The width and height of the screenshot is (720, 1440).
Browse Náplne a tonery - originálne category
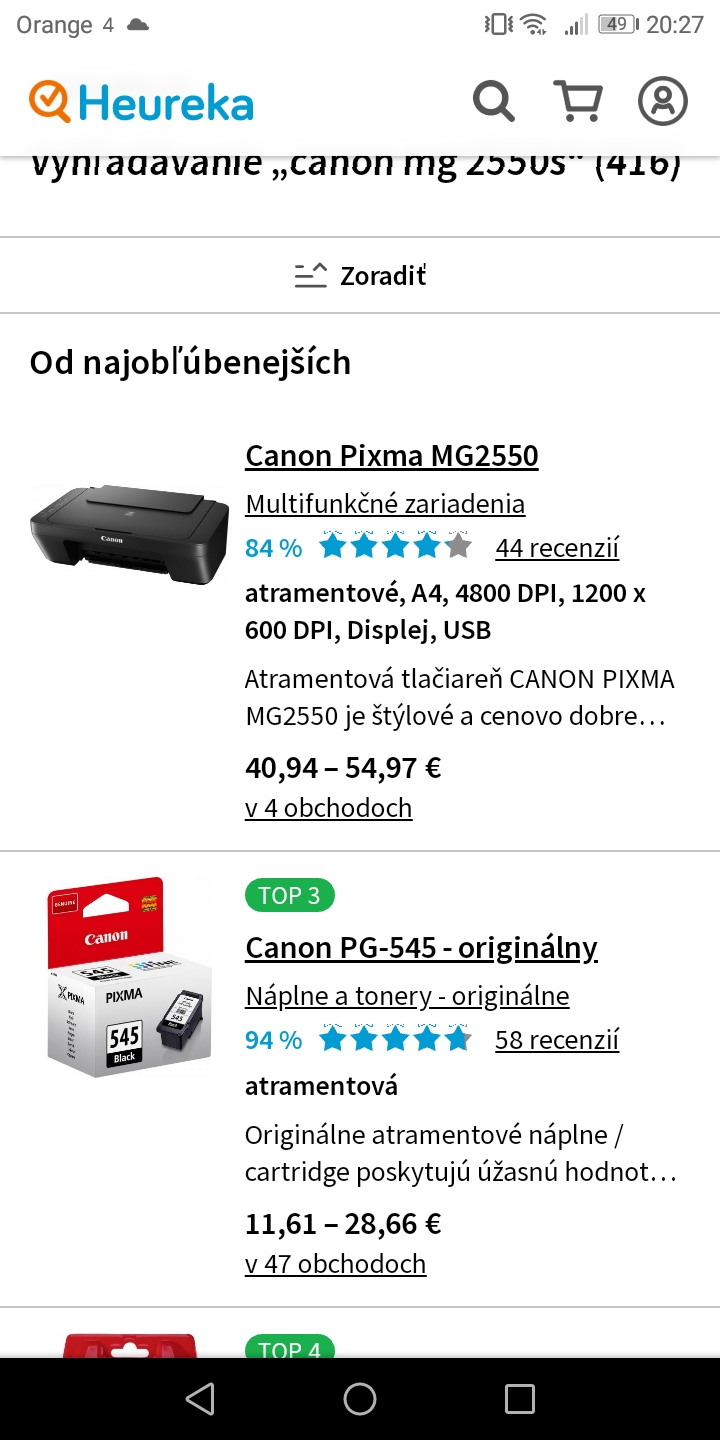click(x=407, y=996)
